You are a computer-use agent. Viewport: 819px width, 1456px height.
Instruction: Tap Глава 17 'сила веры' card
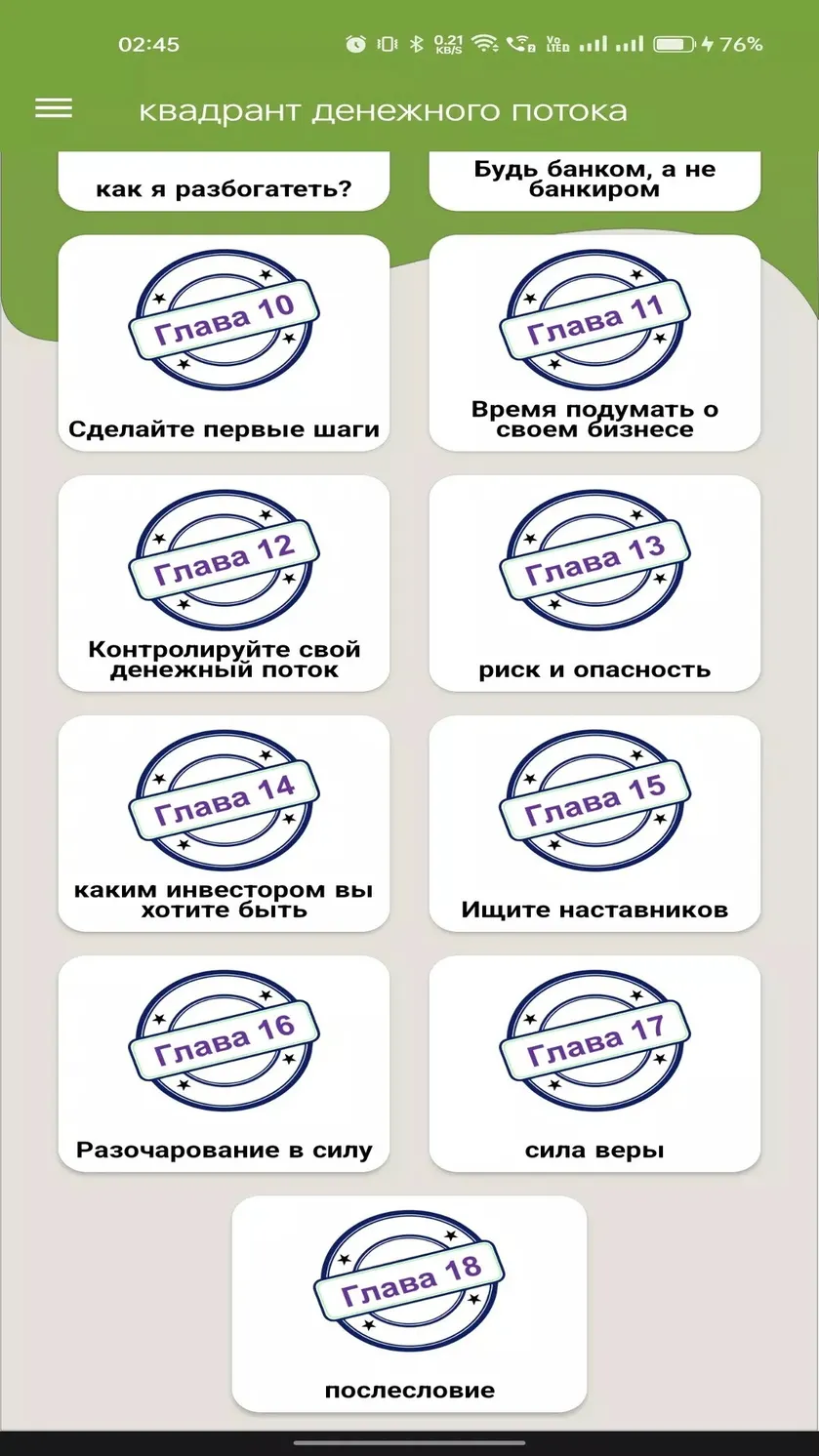[x=594, y=1064]
